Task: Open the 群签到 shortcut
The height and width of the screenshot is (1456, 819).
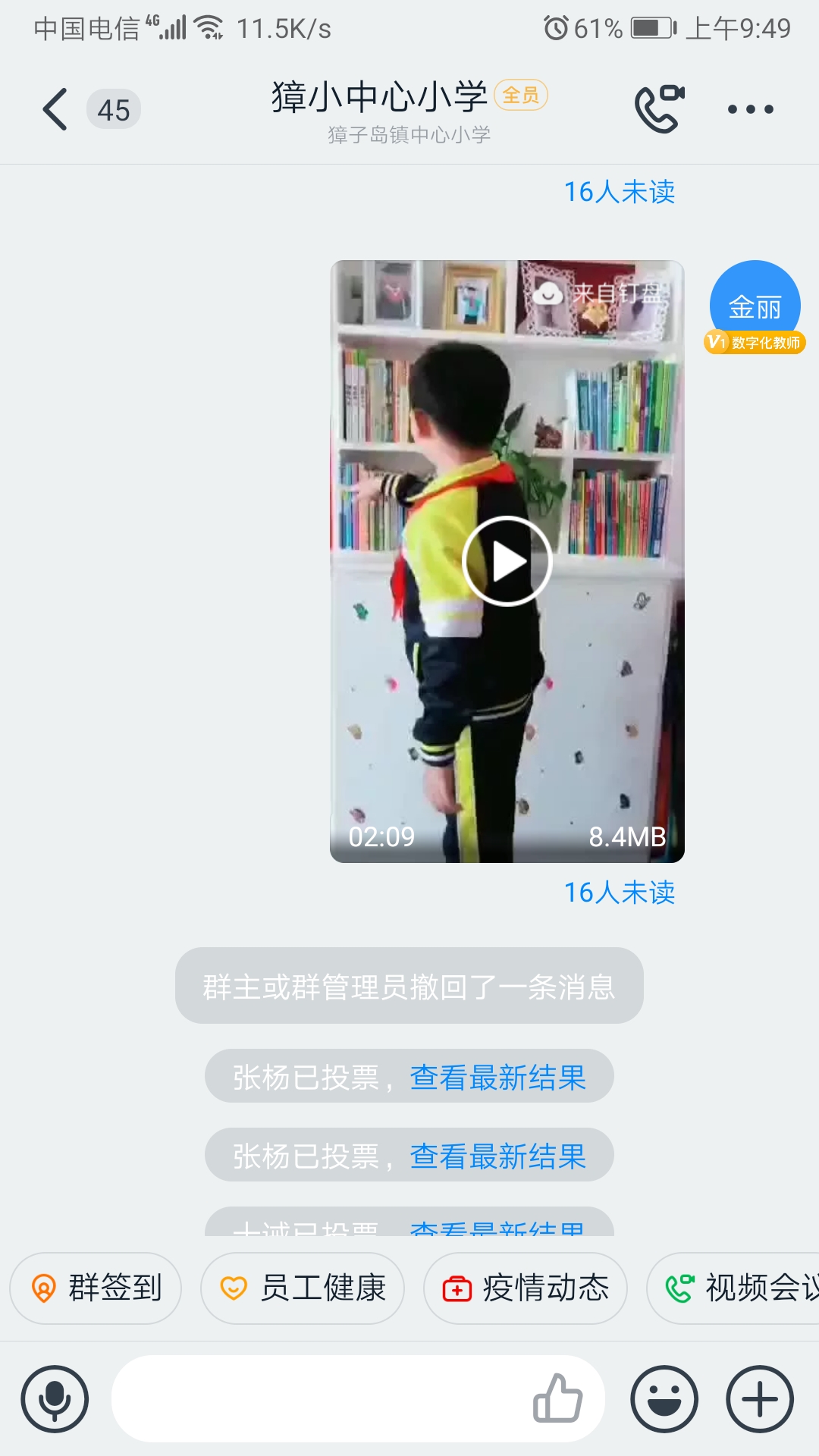Action: 96,1288
